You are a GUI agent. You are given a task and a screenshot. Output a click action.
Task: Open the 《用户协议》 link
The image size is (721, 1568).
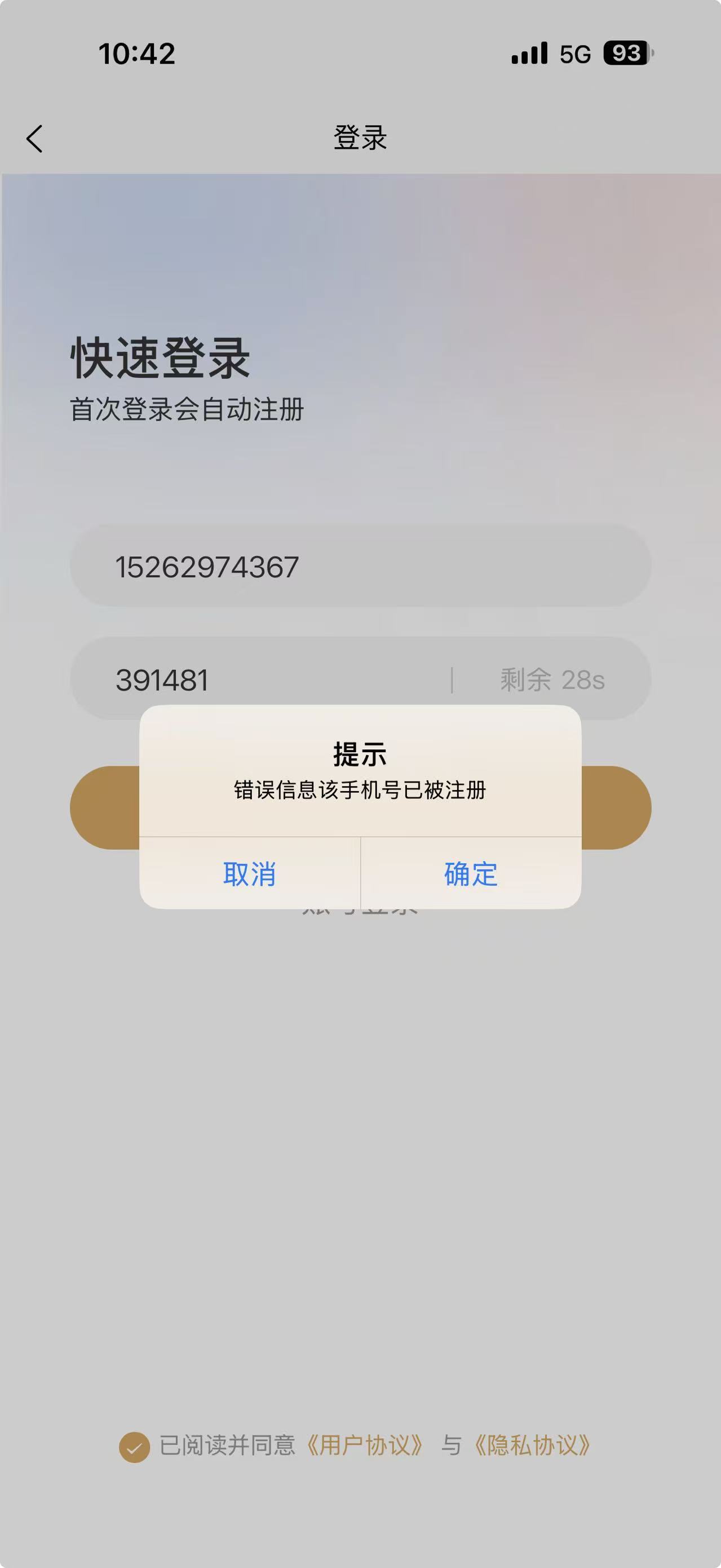click(x=364, y=1445)
